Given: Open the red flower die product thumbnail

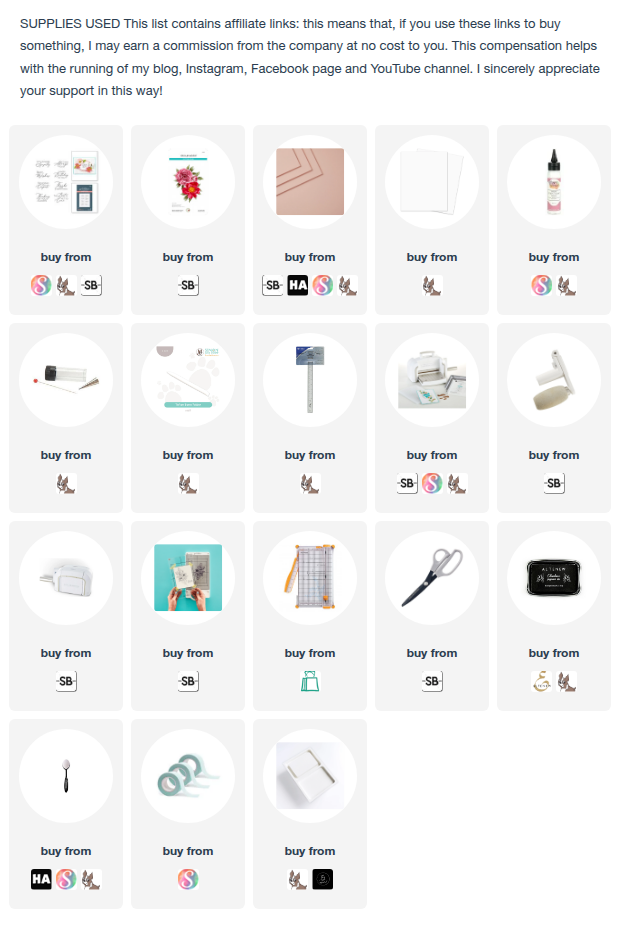Looking at the screenshot, I should pos(188,182).
